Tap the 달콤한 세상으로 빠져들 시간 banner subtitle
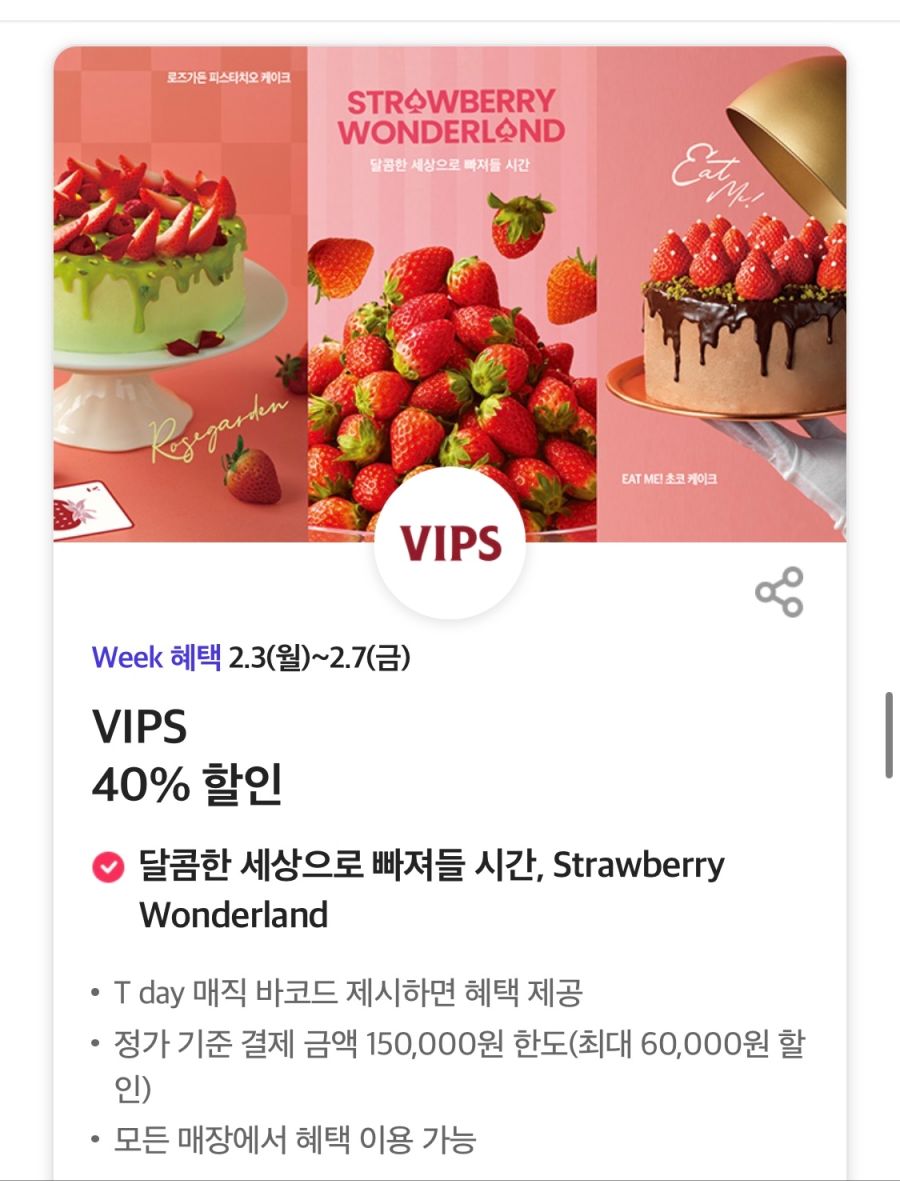 pos(450,163)
